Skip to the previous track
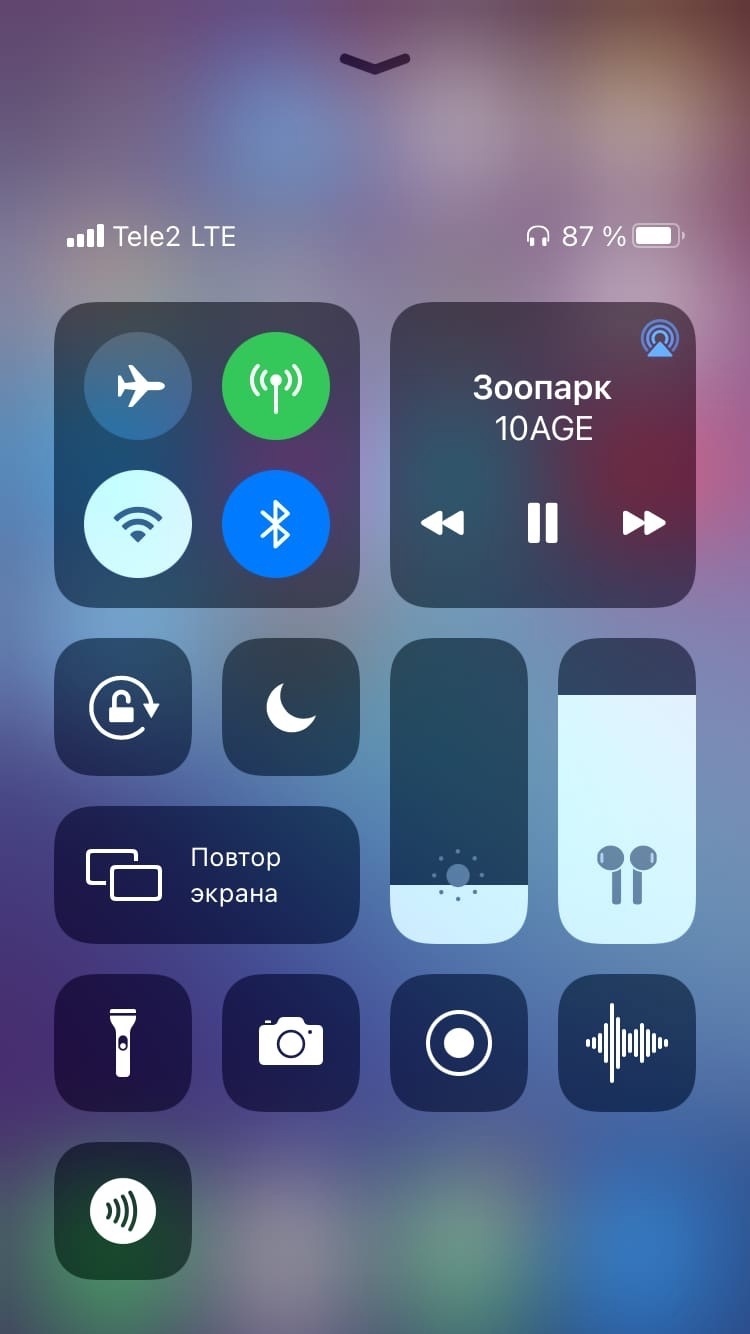The width and height of the screenshot is (750, 1334). [x=442, y=522]
